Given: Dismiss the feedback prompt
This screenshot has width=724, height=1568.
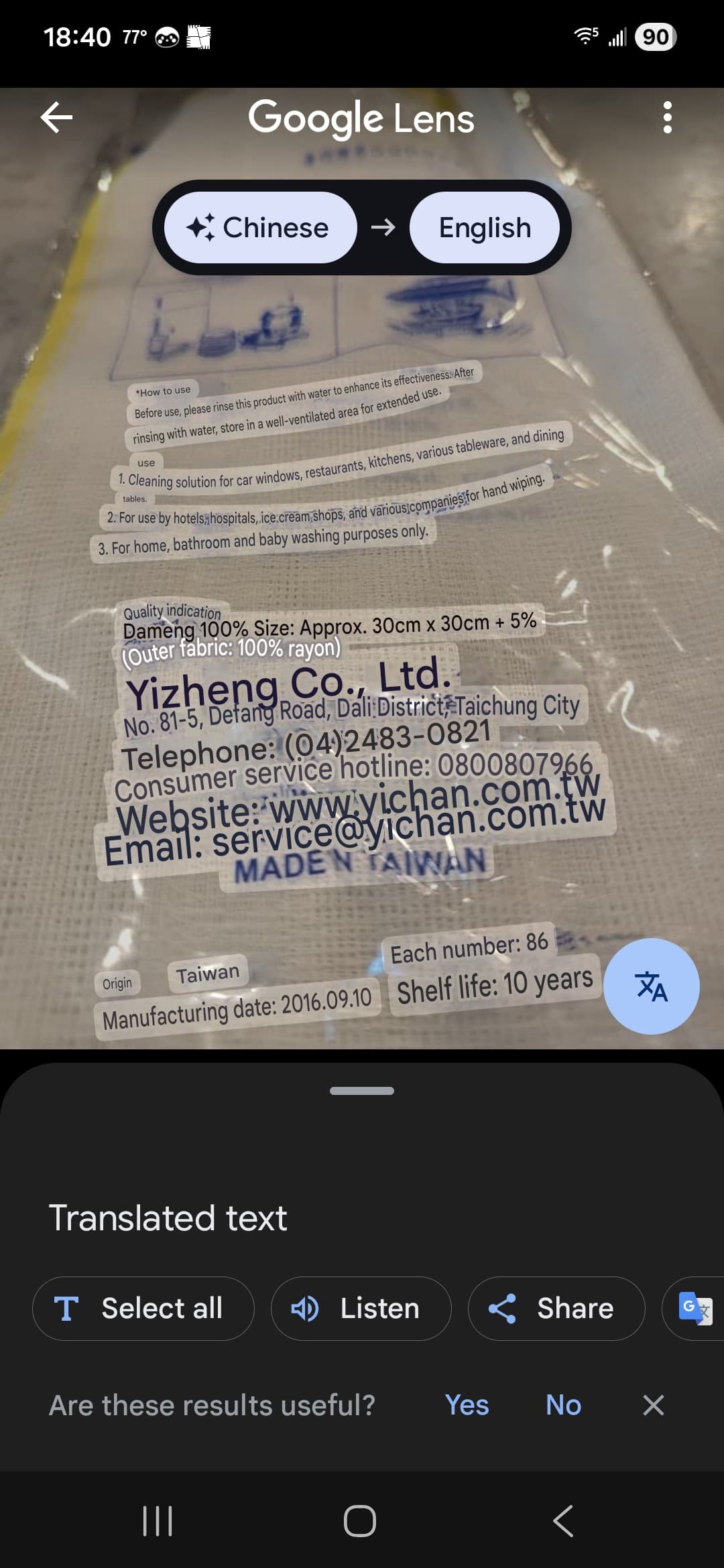Looking at the screenshot, I should pos(653,1404).
